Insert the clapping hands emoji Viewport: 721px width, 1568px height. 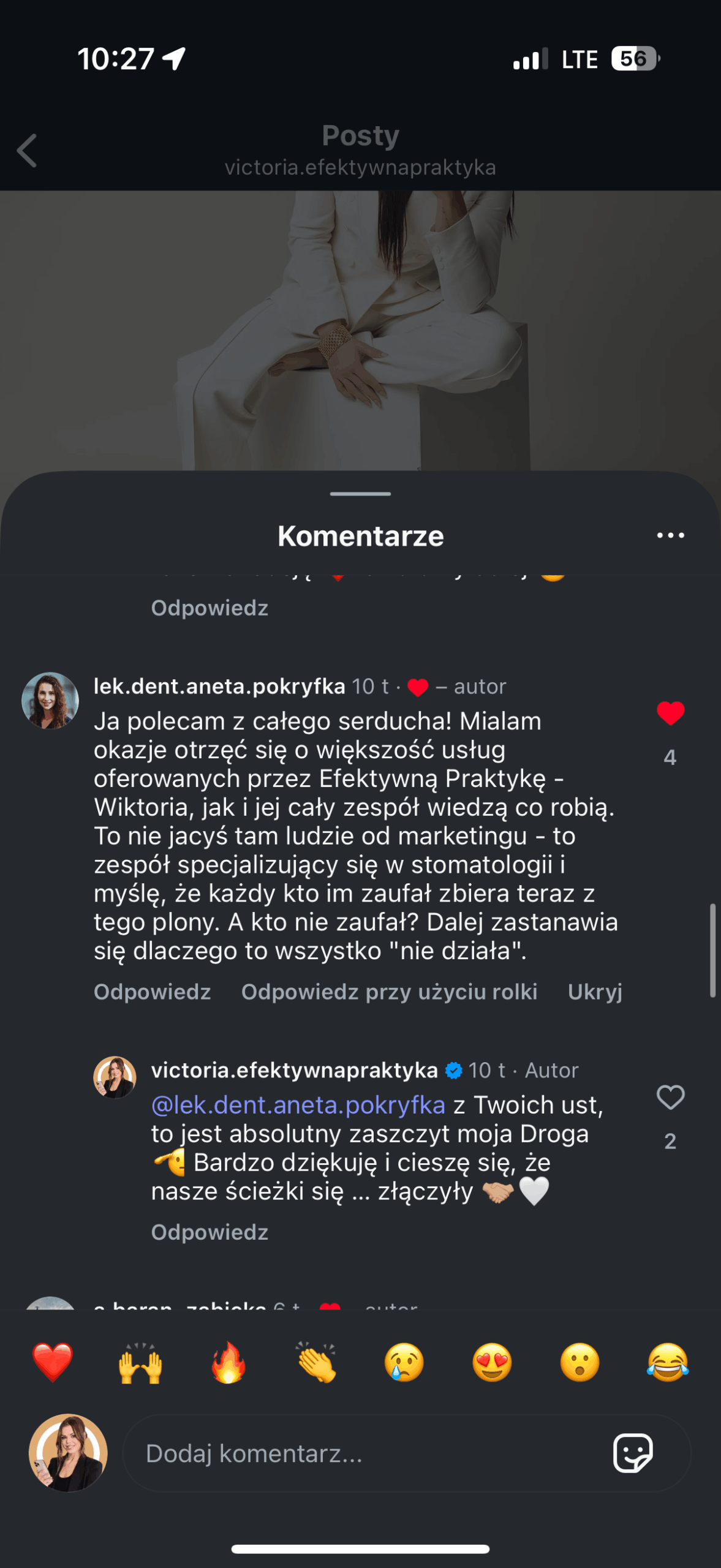[x=316, y=1362]
